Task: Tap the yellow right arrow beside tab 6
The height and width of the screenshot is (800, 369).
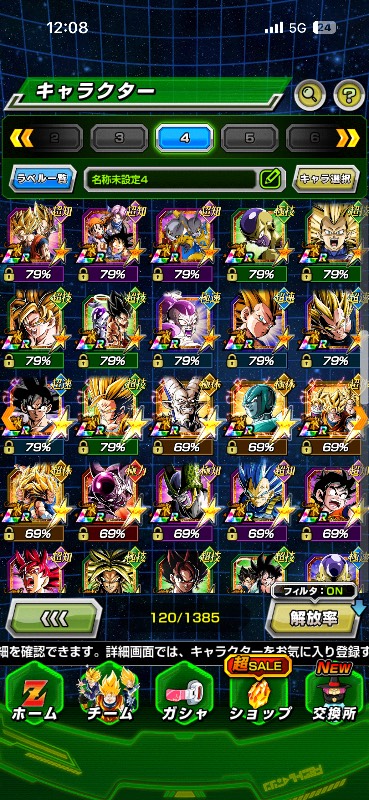Action: coord(347,138)
